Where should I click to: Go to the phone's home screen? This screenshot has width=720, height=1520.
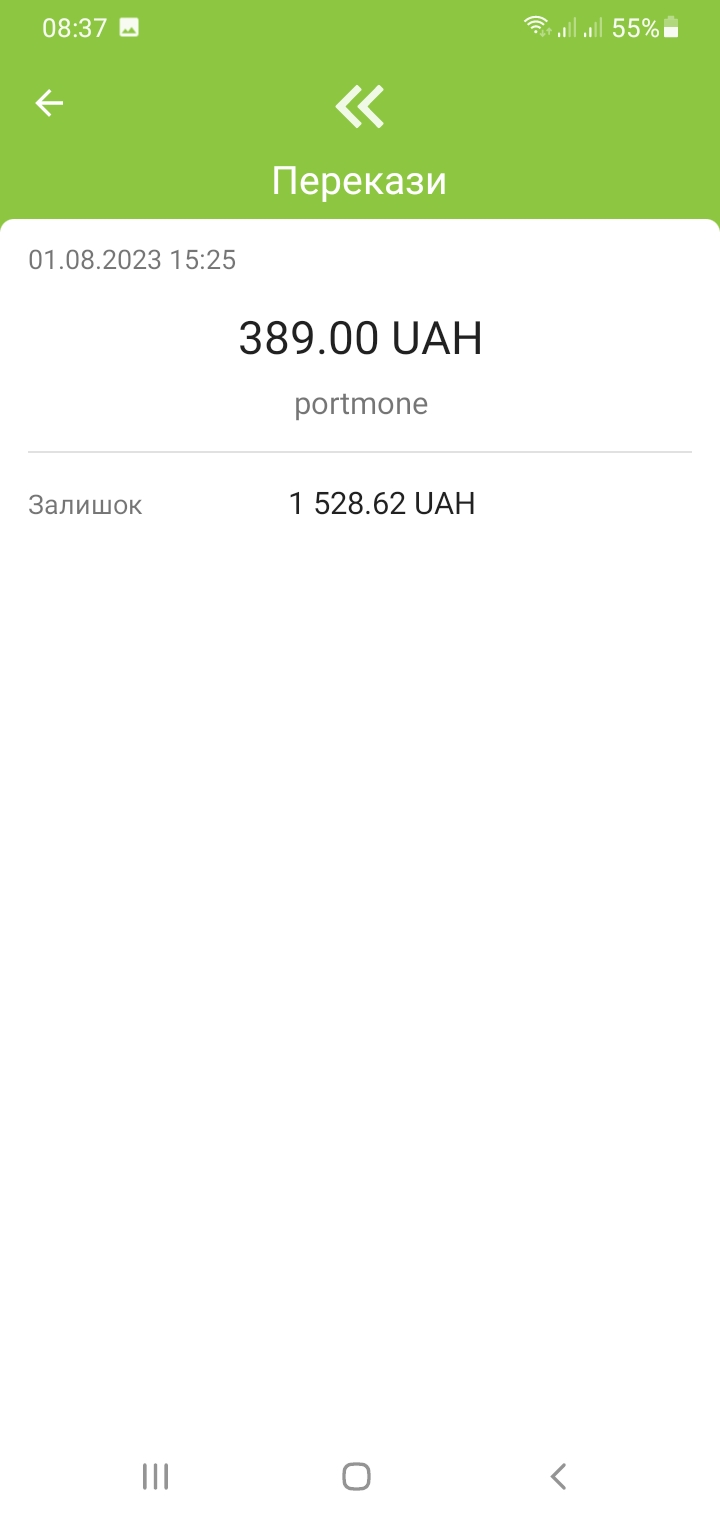(356, 1476)
